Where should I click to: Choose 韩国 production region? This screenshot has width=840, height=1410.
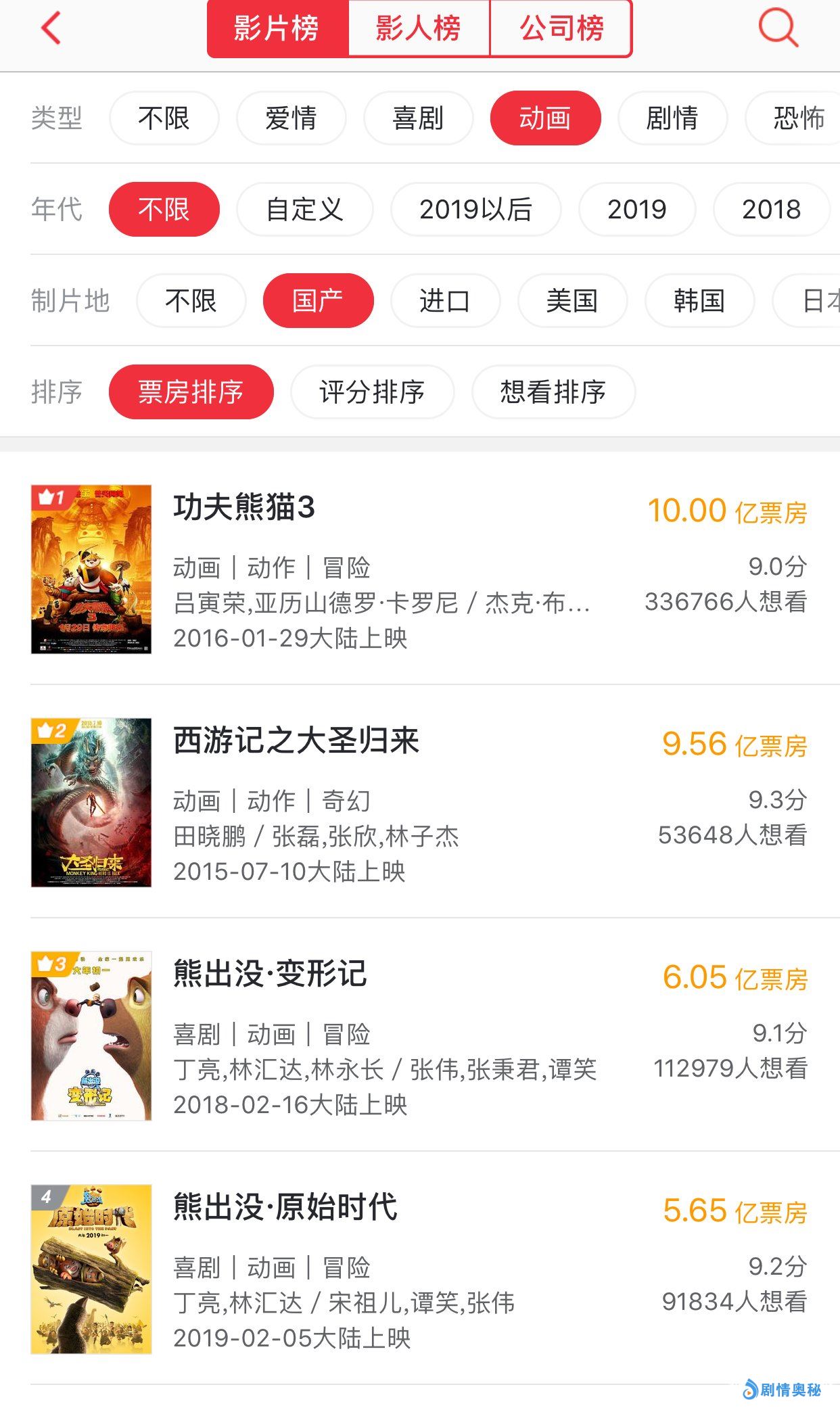(699, 301)
